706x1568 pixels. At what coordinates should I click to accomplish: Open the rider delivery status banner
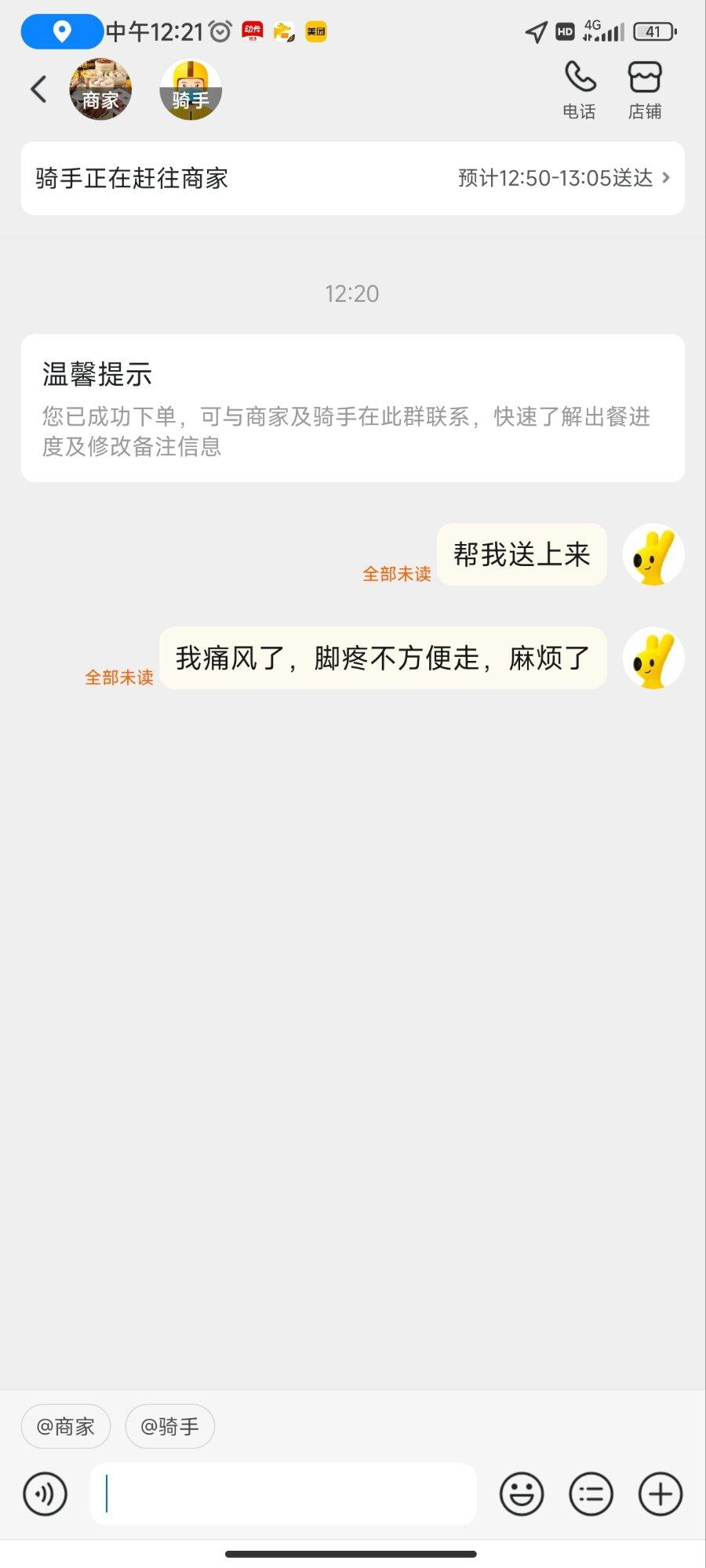pos(352,178)
